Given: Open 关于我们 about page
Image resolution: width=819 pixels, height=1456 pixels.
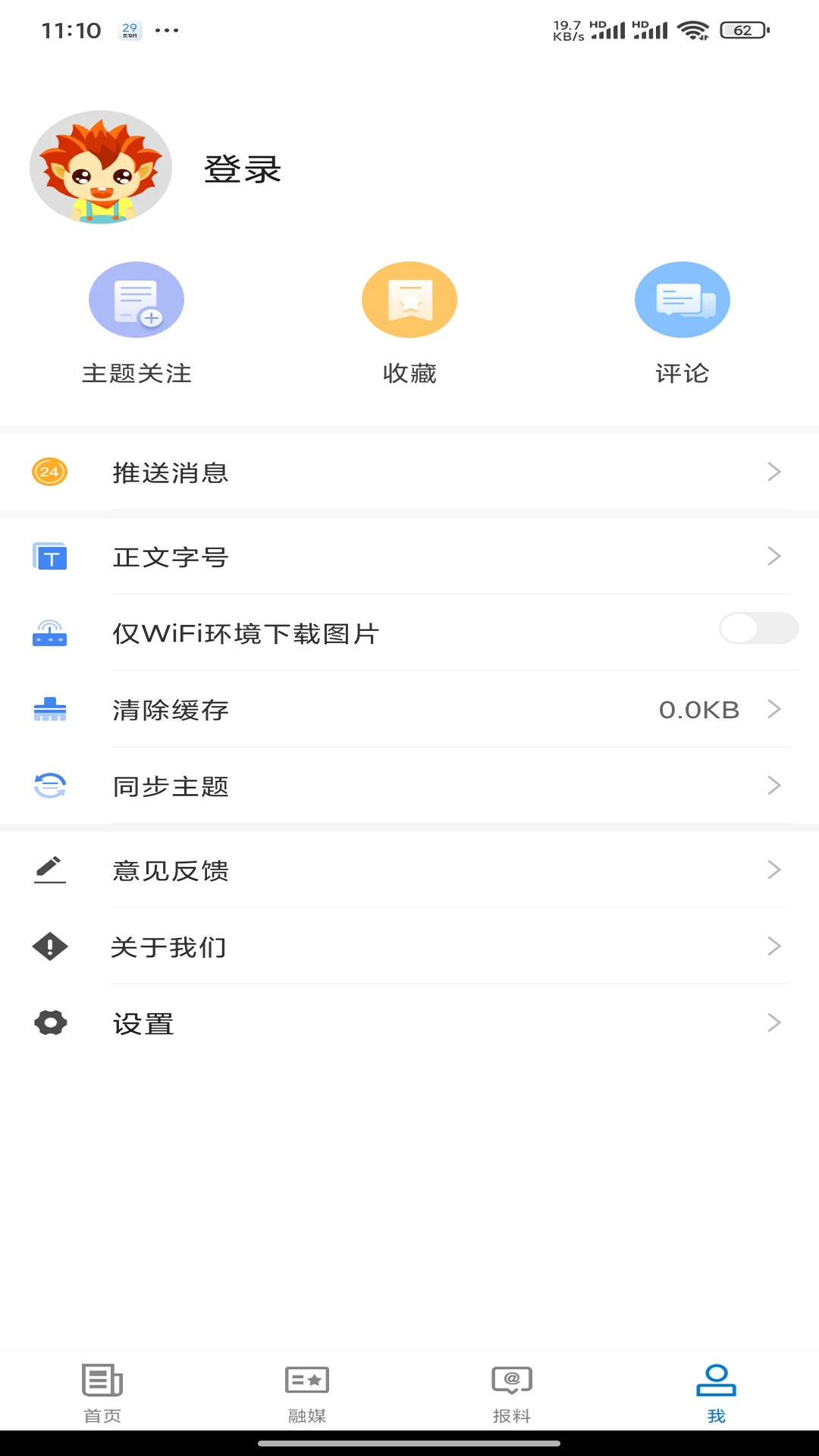Looking at the screenshot, I should (168, 946).
